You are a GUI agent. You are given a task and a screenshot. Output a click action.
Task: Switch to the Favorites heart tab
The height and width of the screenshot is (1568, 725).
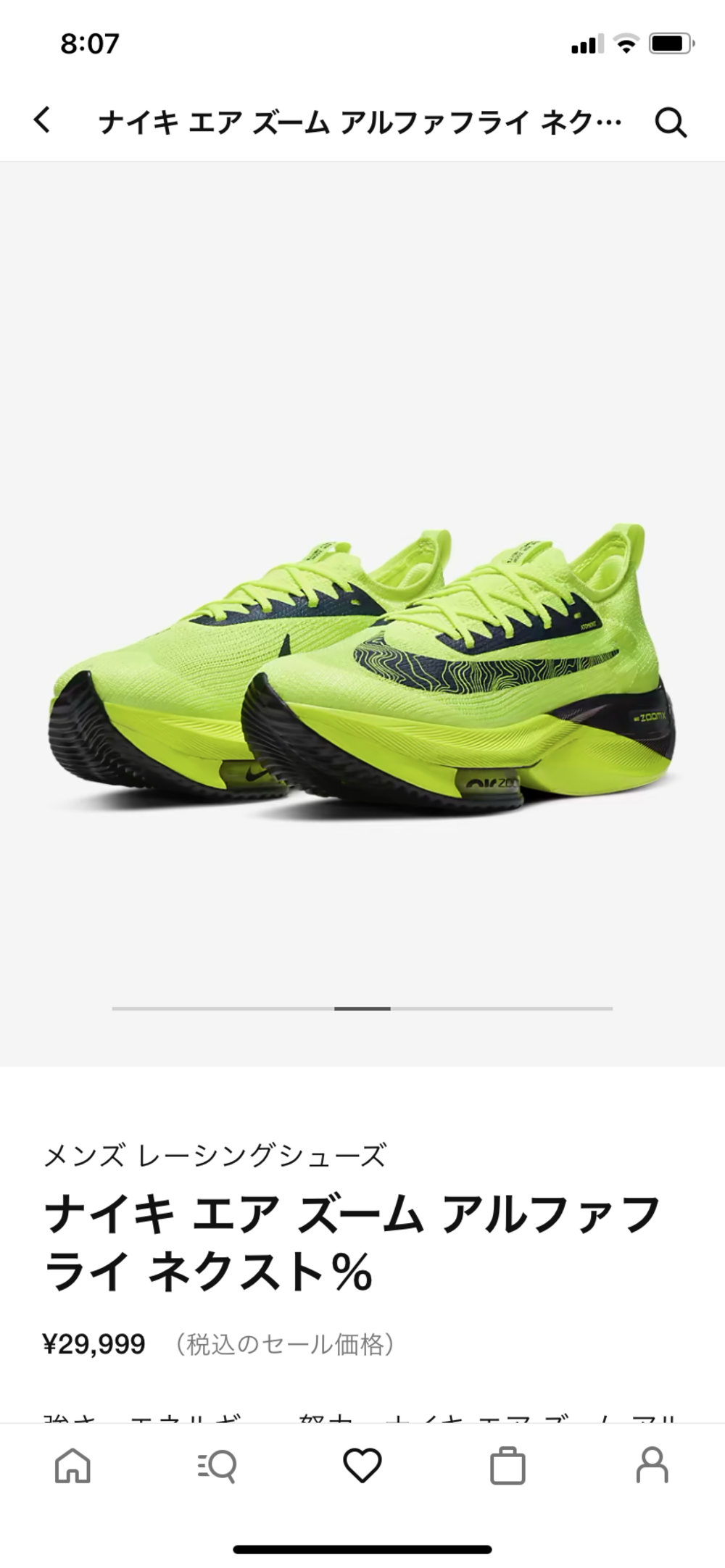tap(362, 1466)
